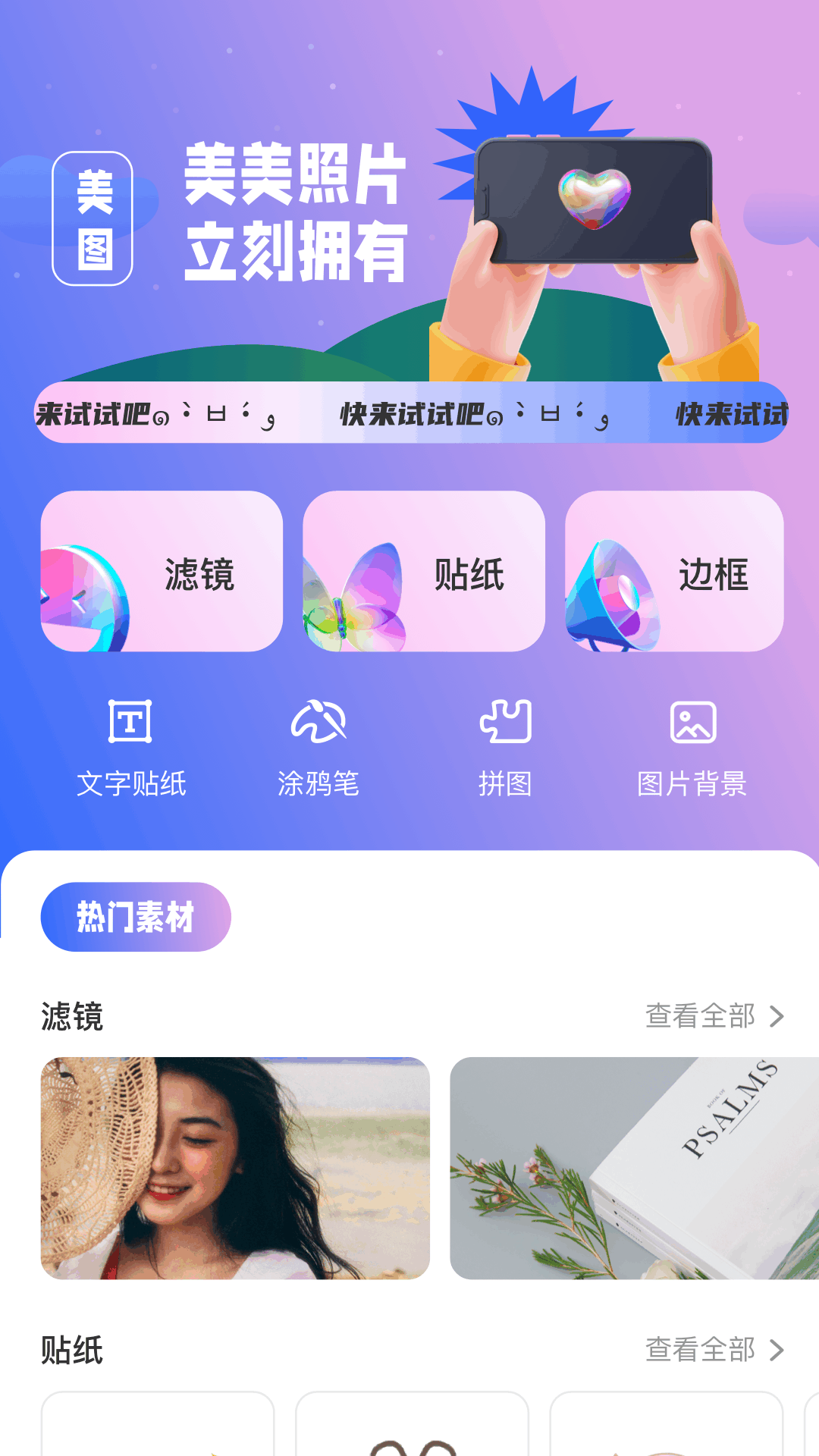Open the 图片背景 picture background tool
The width and height of the screenshot is (819, 1456).
point(692,748)
